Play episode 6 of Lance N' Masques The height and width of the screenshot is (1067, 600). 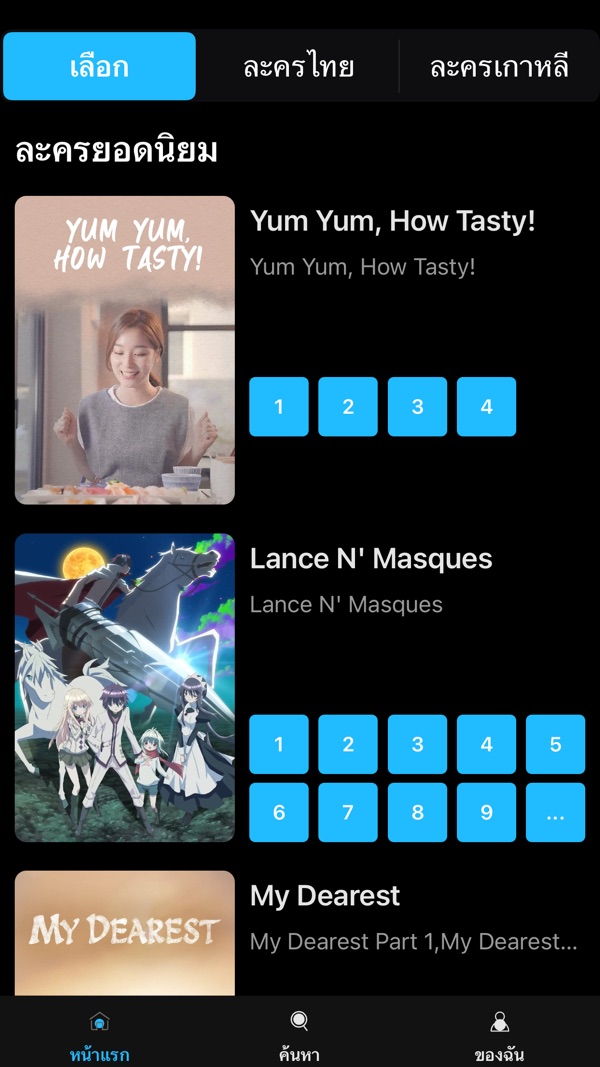(279, 812)
